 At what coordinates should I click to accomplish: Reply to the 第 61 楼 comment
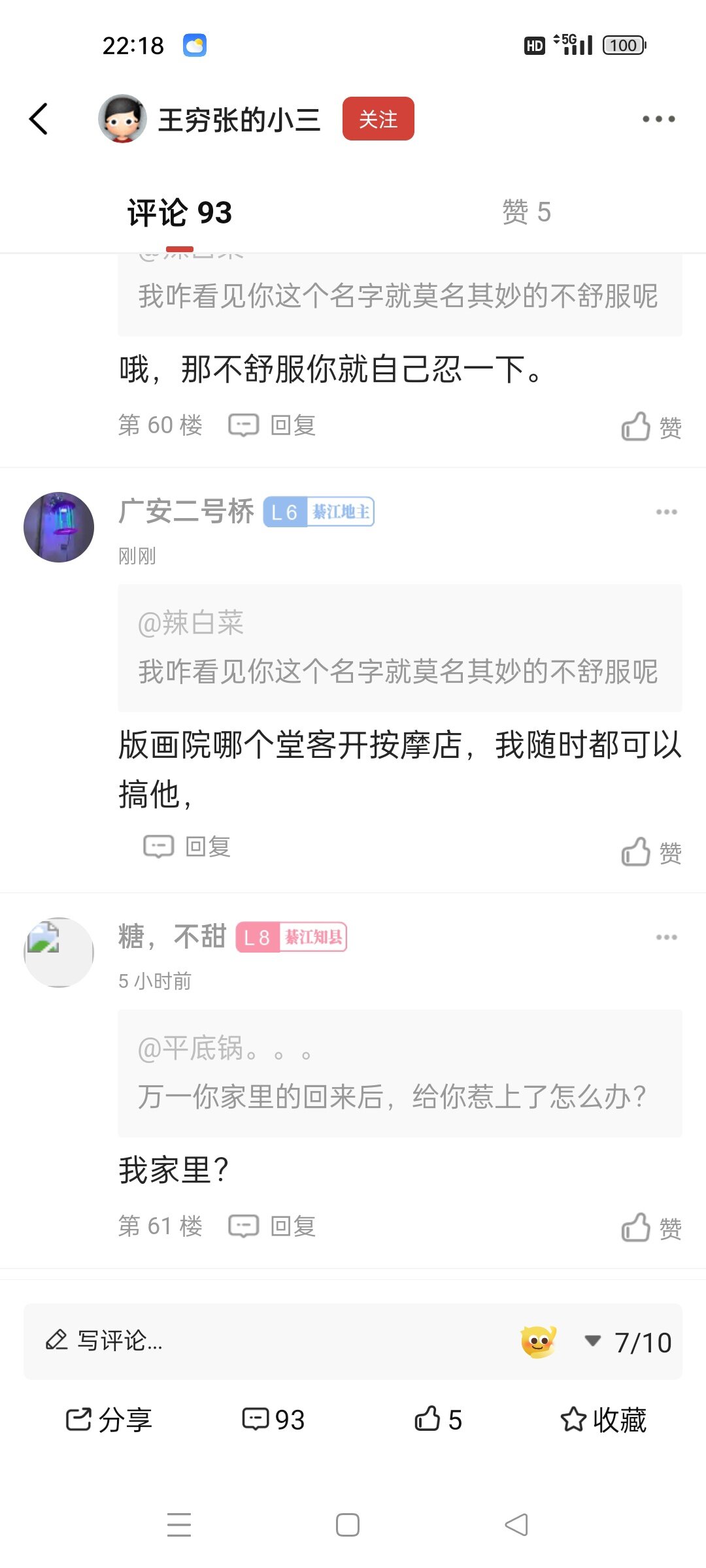273,1226
